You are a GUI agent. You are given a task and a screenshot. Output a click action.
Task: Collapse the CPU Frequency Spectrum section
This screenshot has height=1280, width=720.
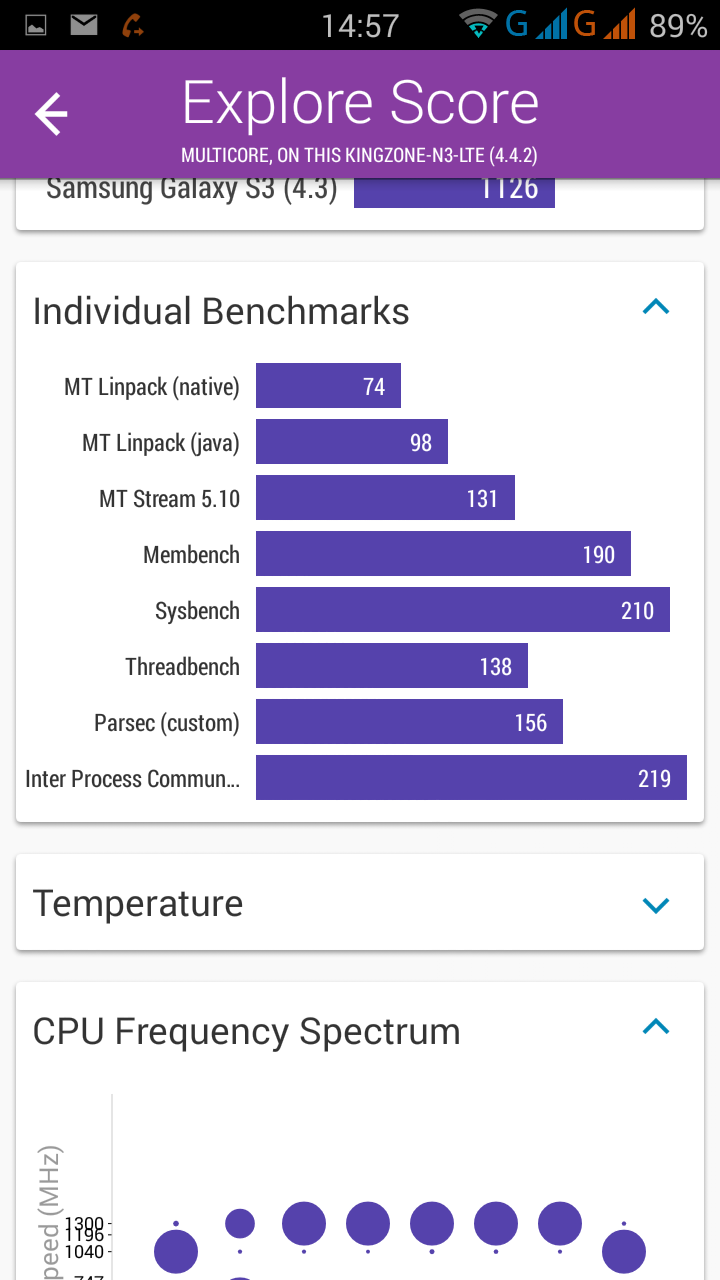(655, 1027)
